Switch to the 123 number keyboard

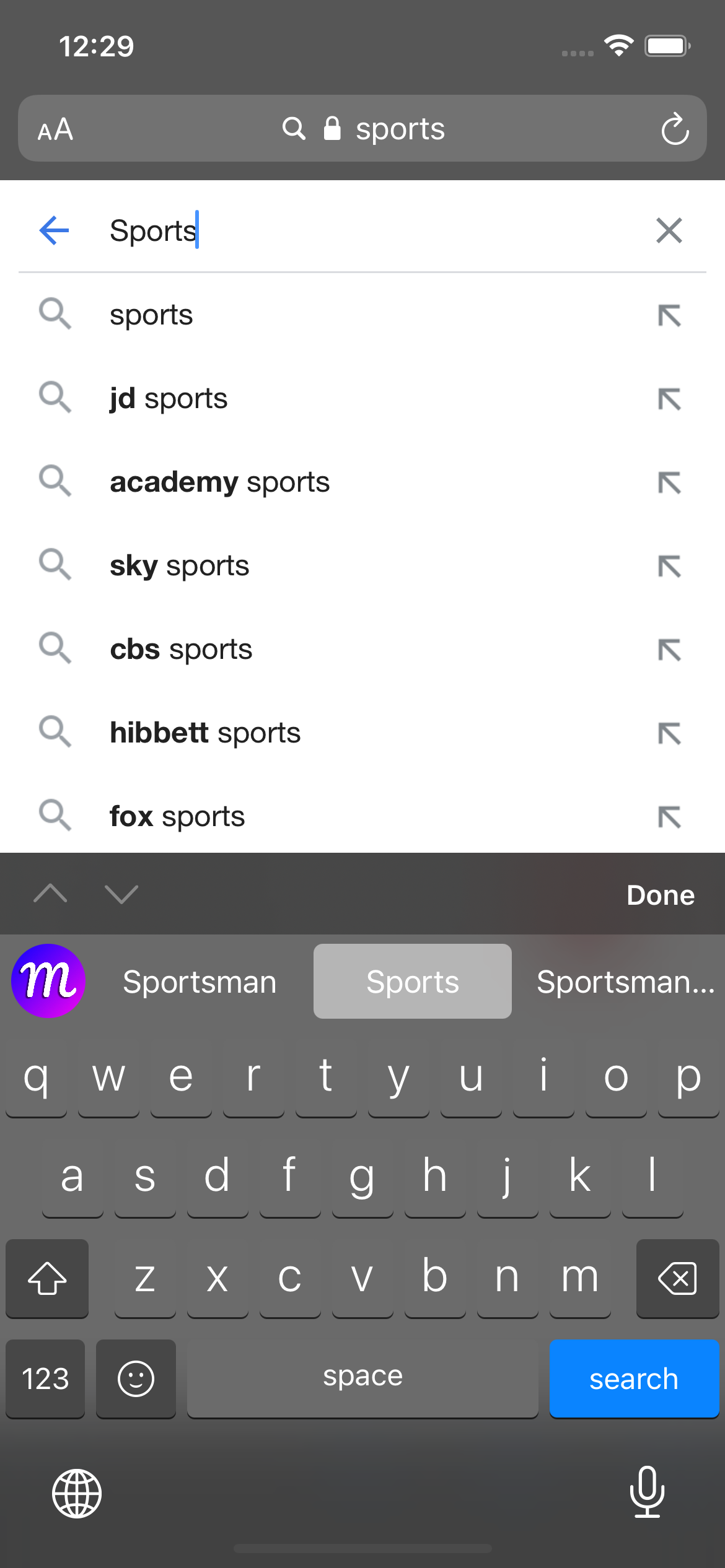click(45, 1379)
